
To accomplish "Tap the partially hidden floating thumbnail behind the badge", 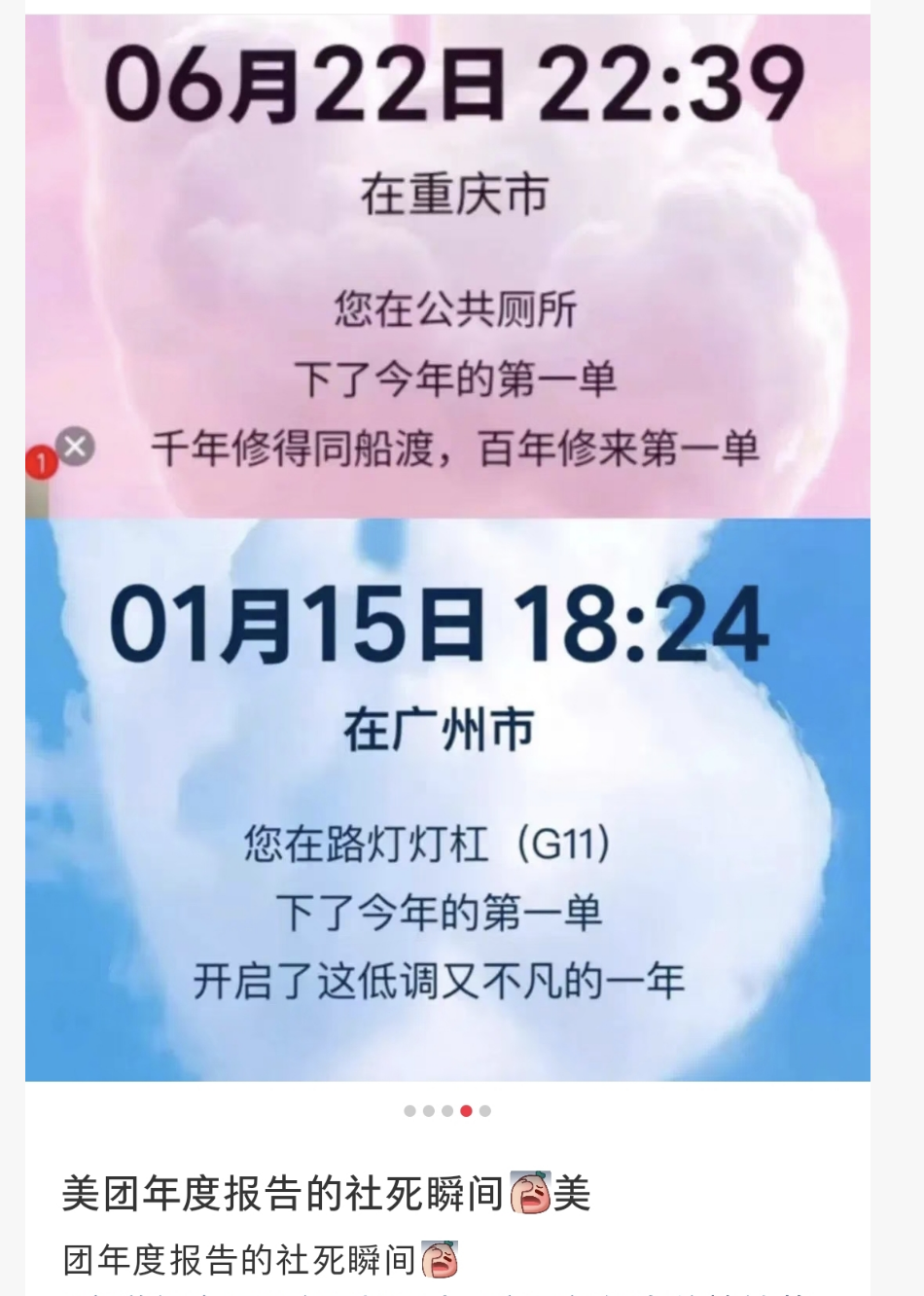I will (38, 498).
